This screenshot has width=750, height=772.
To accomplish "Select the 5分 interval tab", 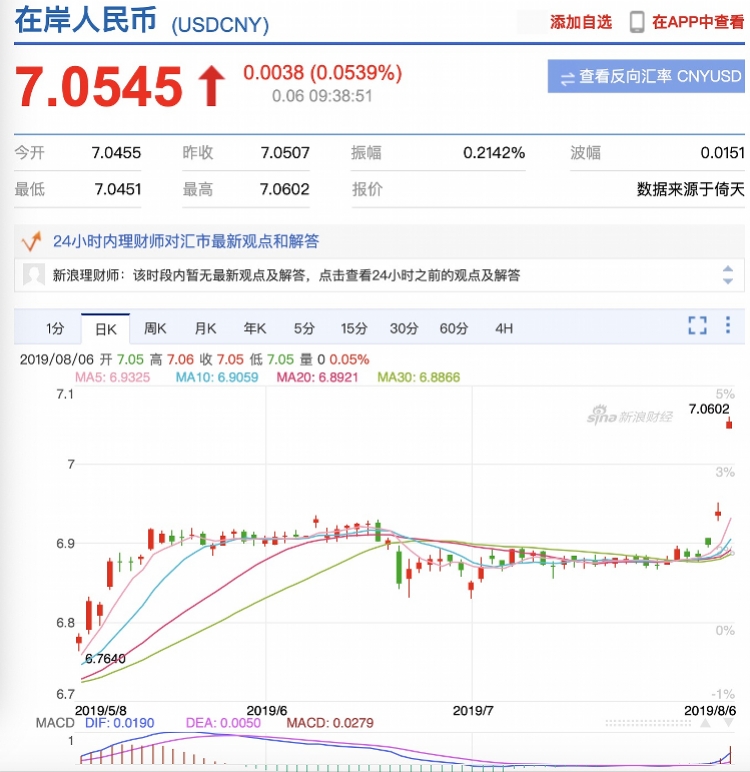I will (x=304, y=328).
